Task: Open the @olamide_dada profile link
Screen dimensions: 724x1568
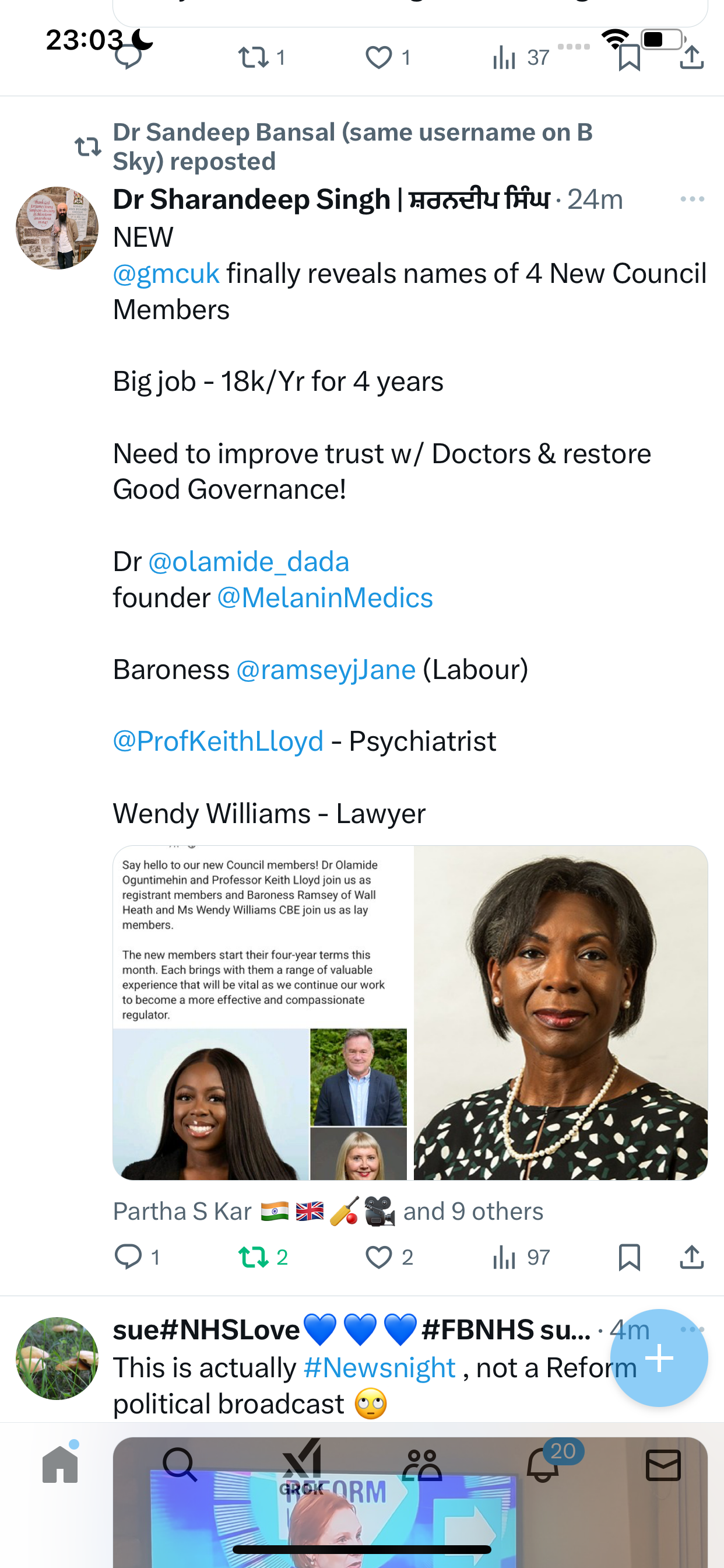Action: coord(249,561)
